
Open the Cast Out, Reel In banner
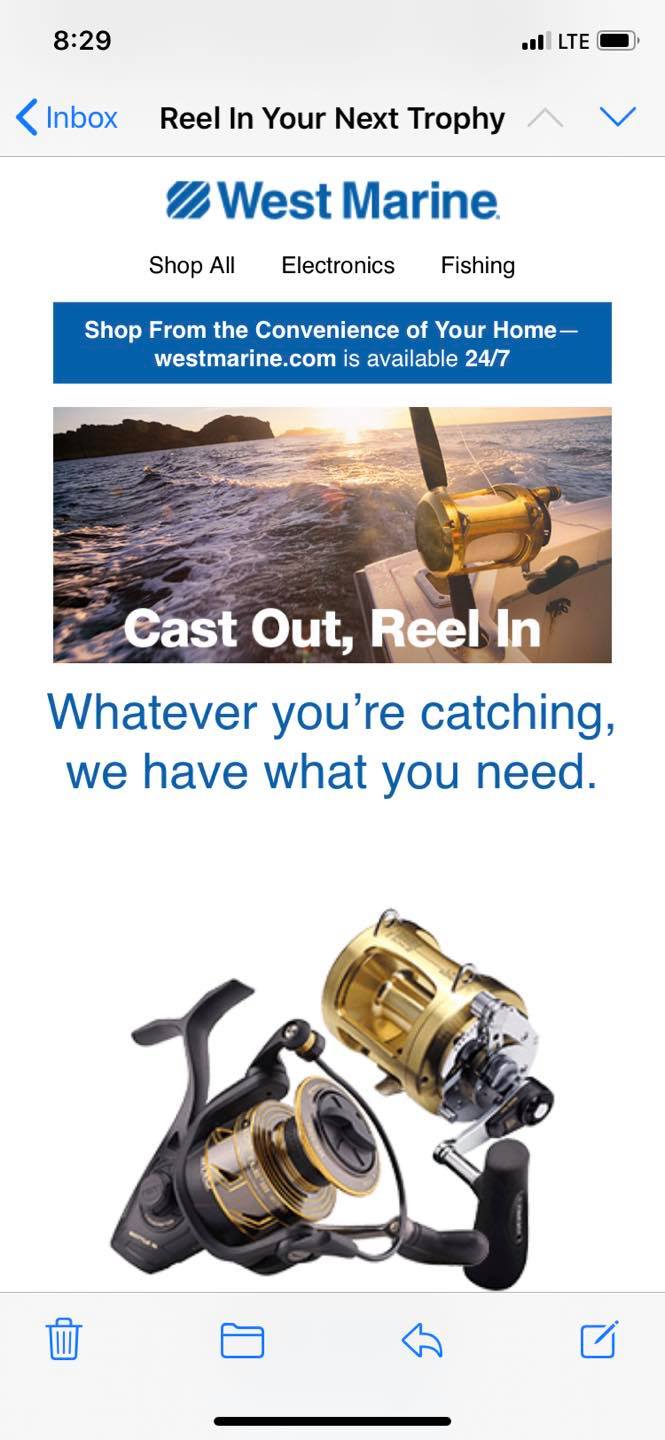(x=332, y=534)
